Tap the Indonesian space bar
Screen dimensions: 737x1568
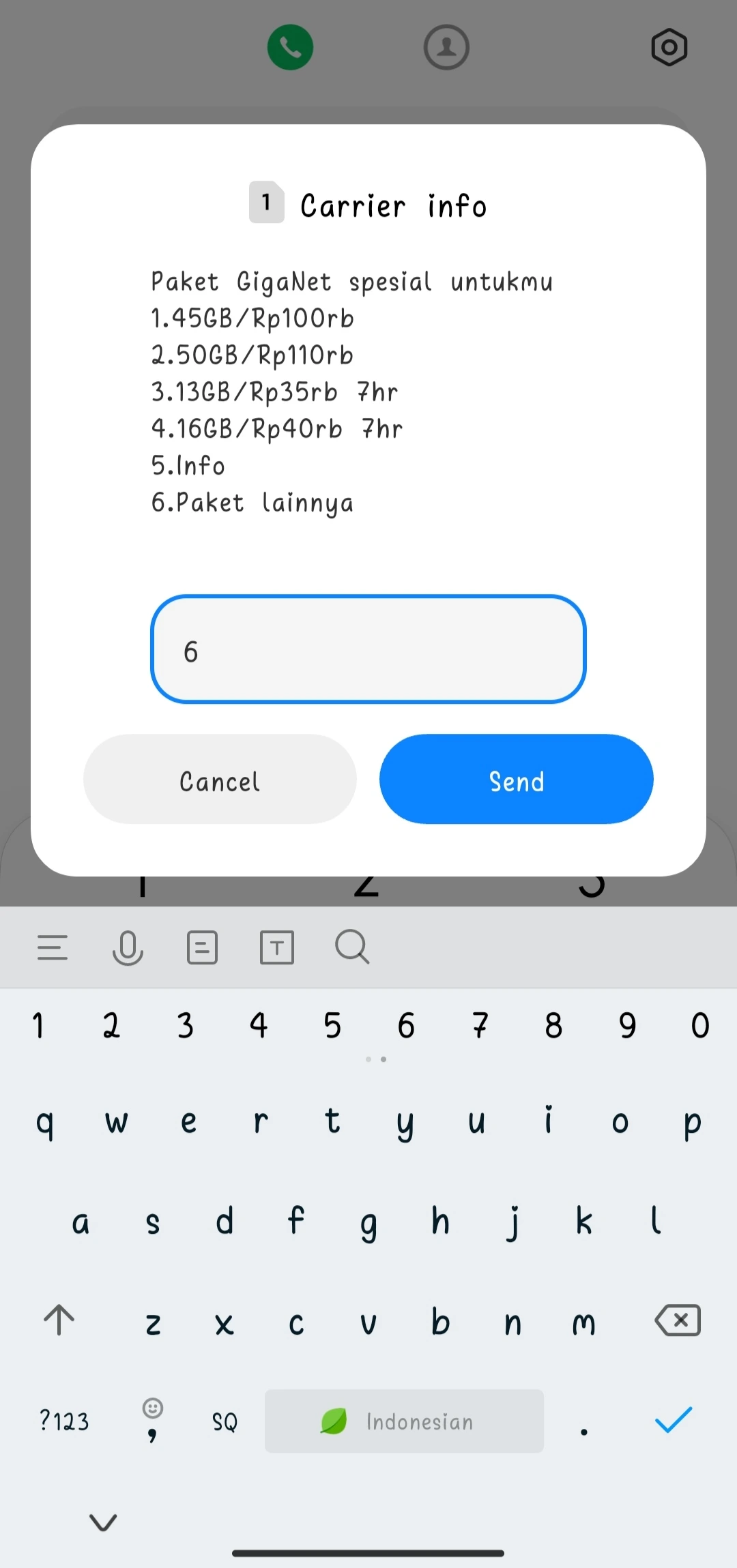(404, 1421)
